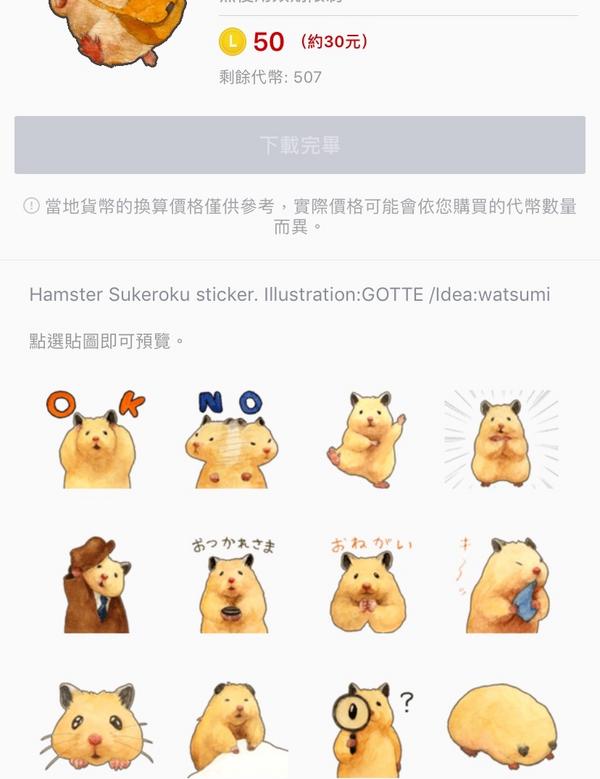The image size is (600, 779).
Task: Preview the hamster holding blue cloth
Action: pyautogui.click(x=503, y=587)
